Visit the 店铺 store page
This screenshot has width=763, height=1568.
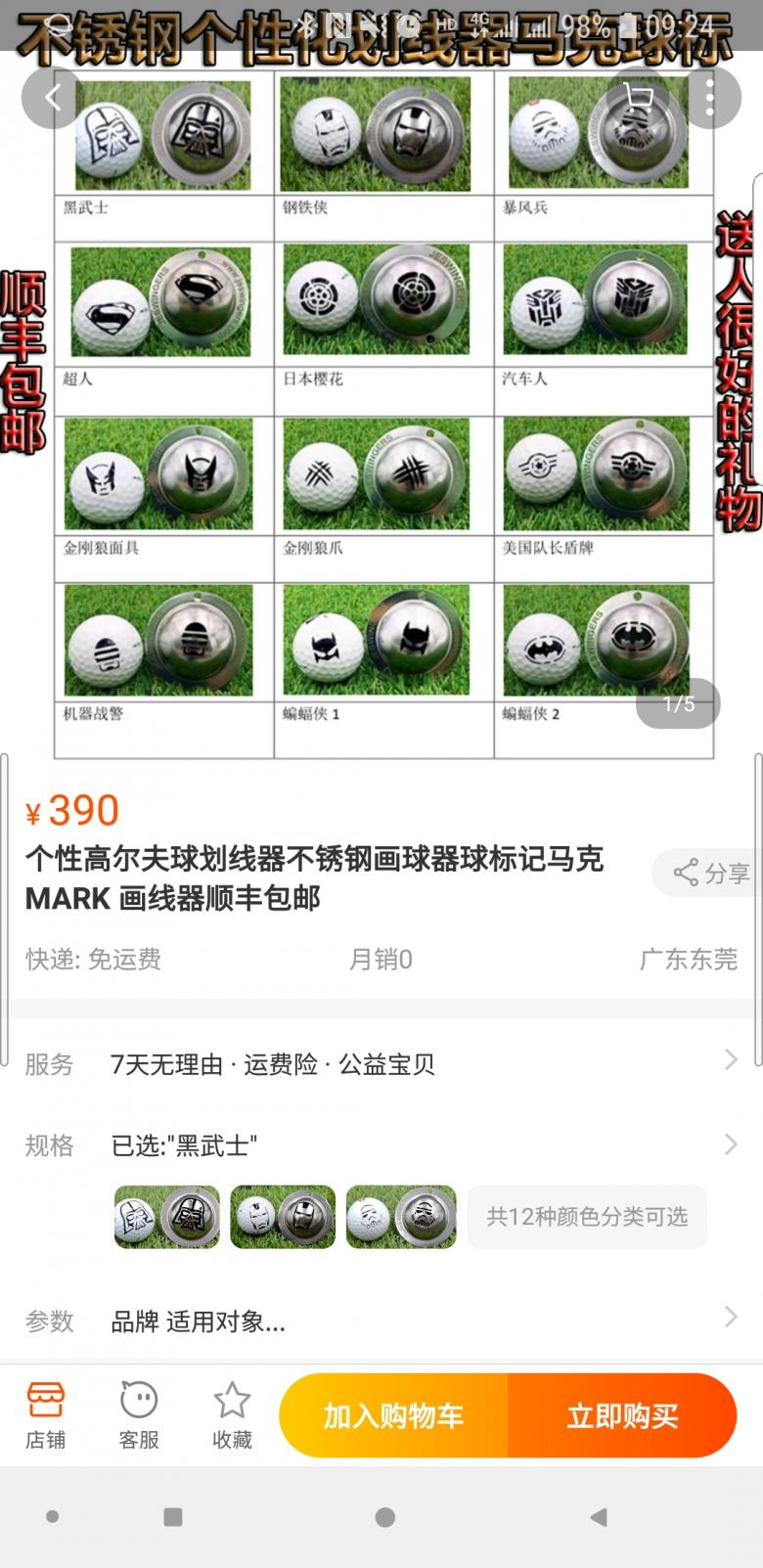point(45,1414)
